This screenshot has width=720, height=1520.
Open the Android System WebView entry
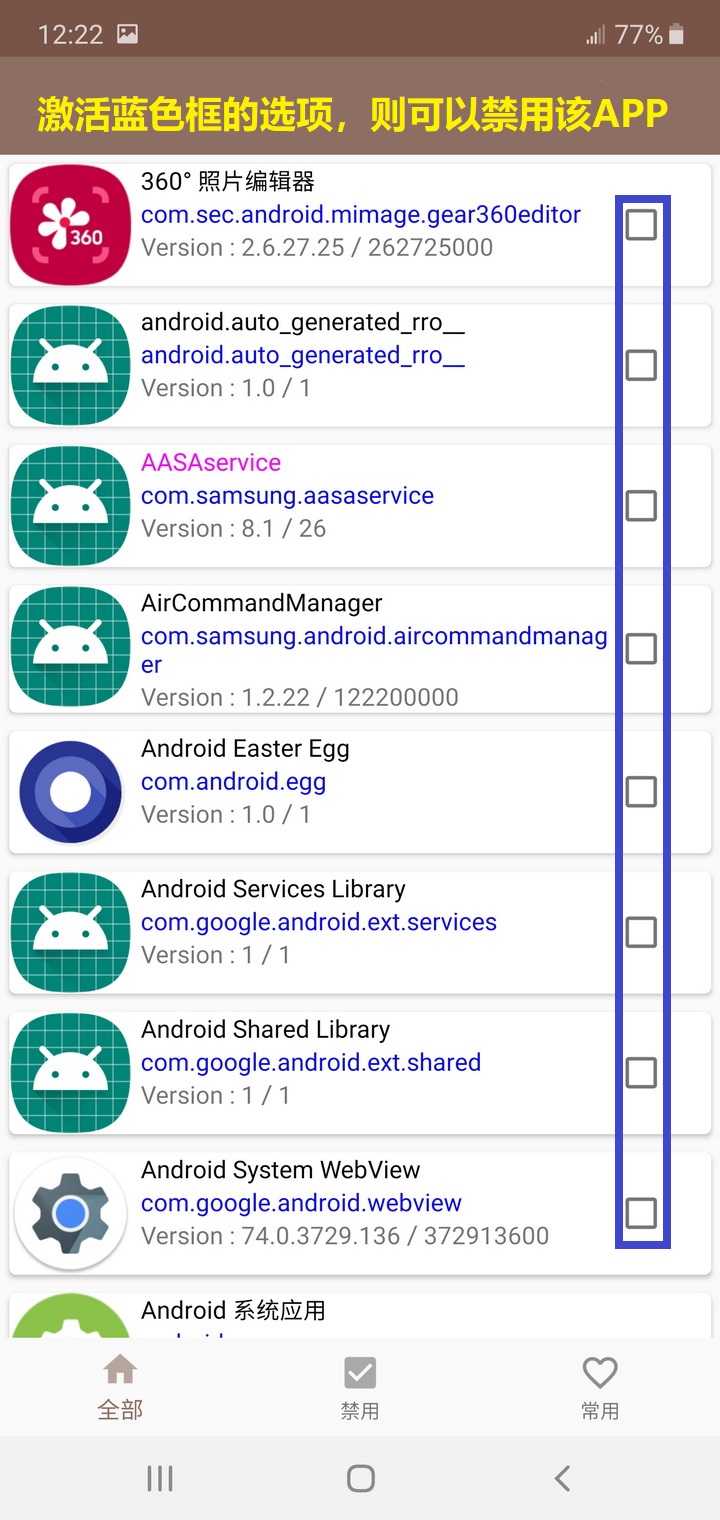point(360,1213)
